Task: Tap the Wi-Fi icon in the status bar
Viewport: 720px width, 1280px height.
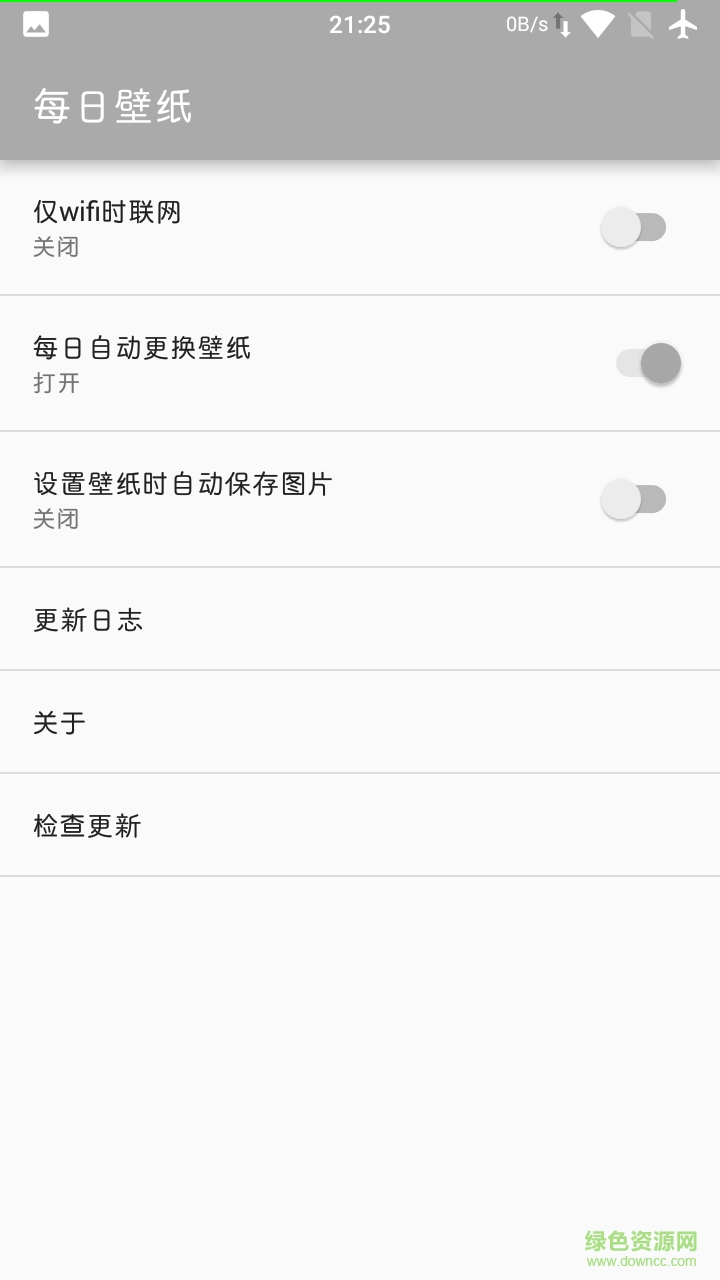Action: click(x=597, y=24)
